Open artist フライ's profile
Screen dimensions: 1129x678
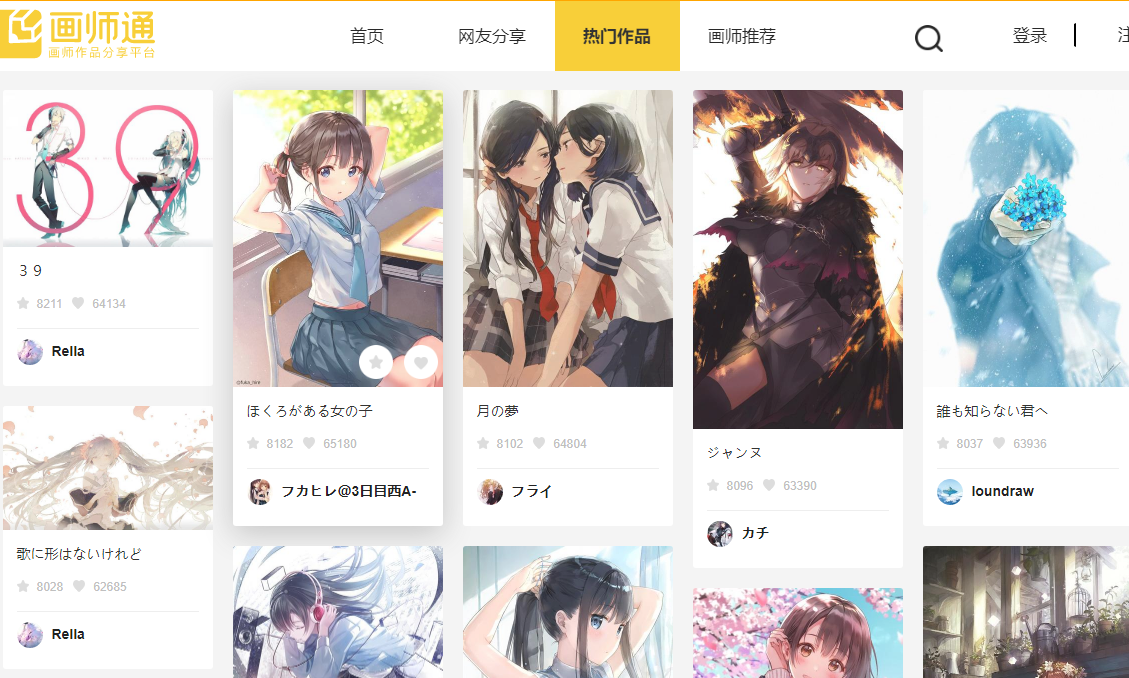pyautogui.click(x=531, y=491)
